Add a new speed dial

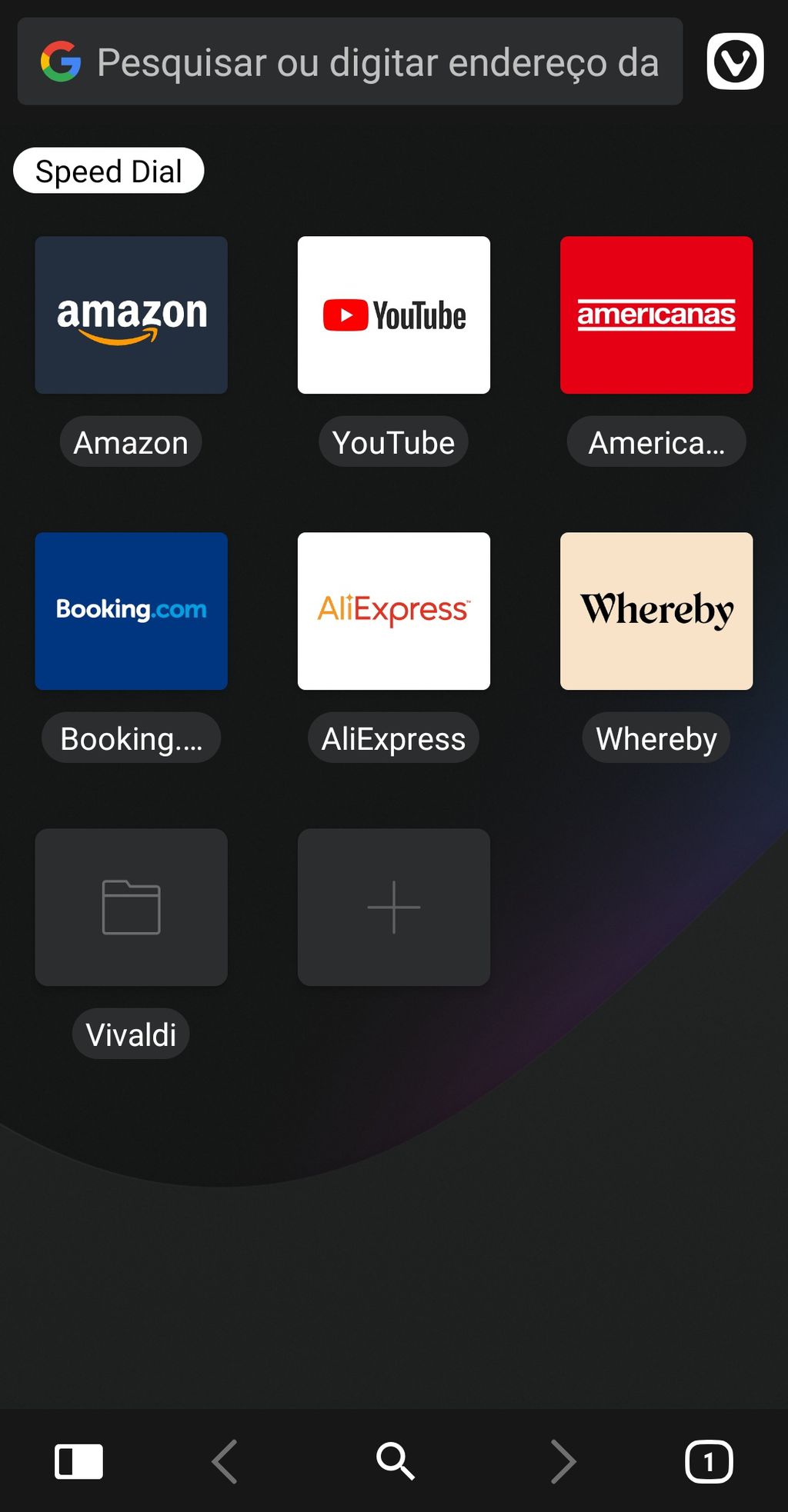(394, 908)
